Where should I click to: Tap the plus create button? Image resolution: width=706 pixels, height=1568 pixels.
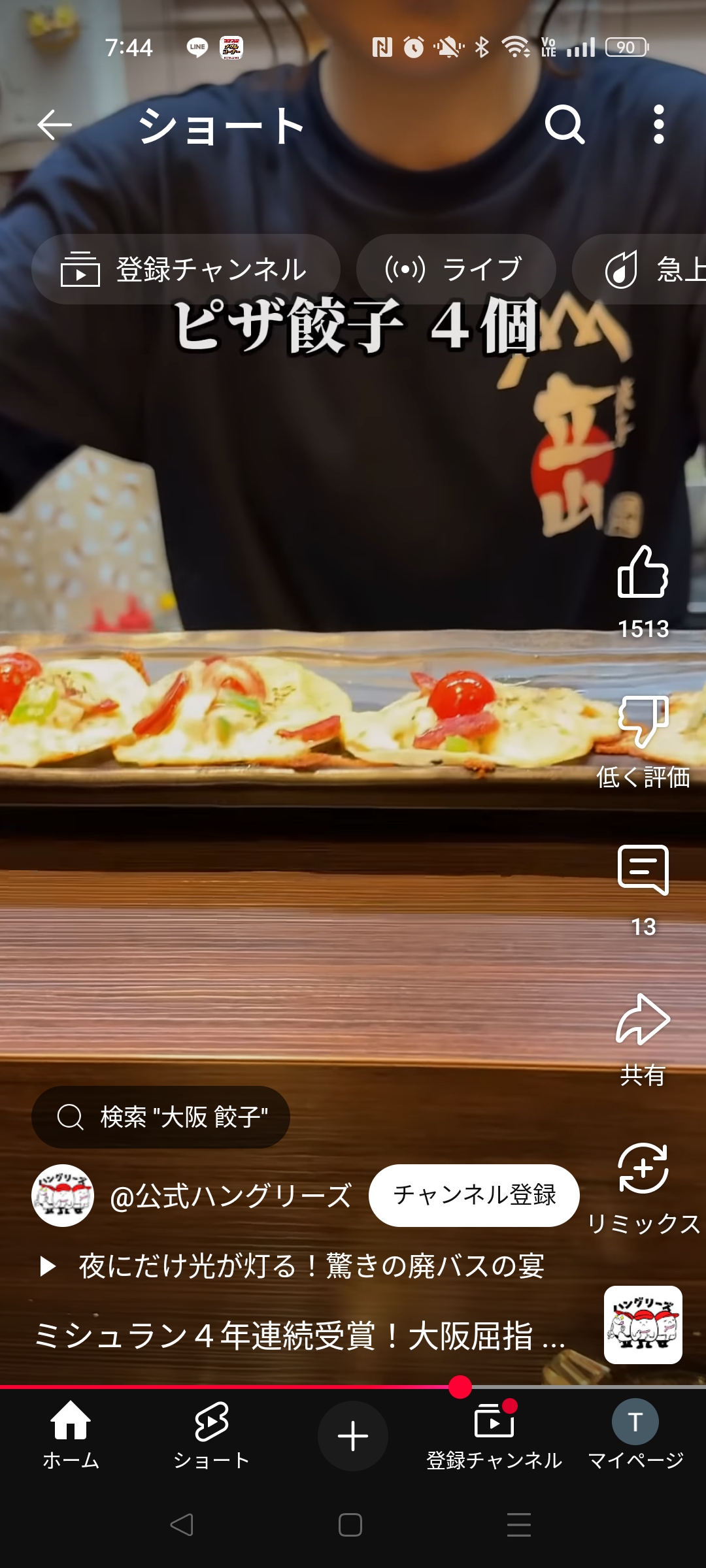pos(353,1436)
